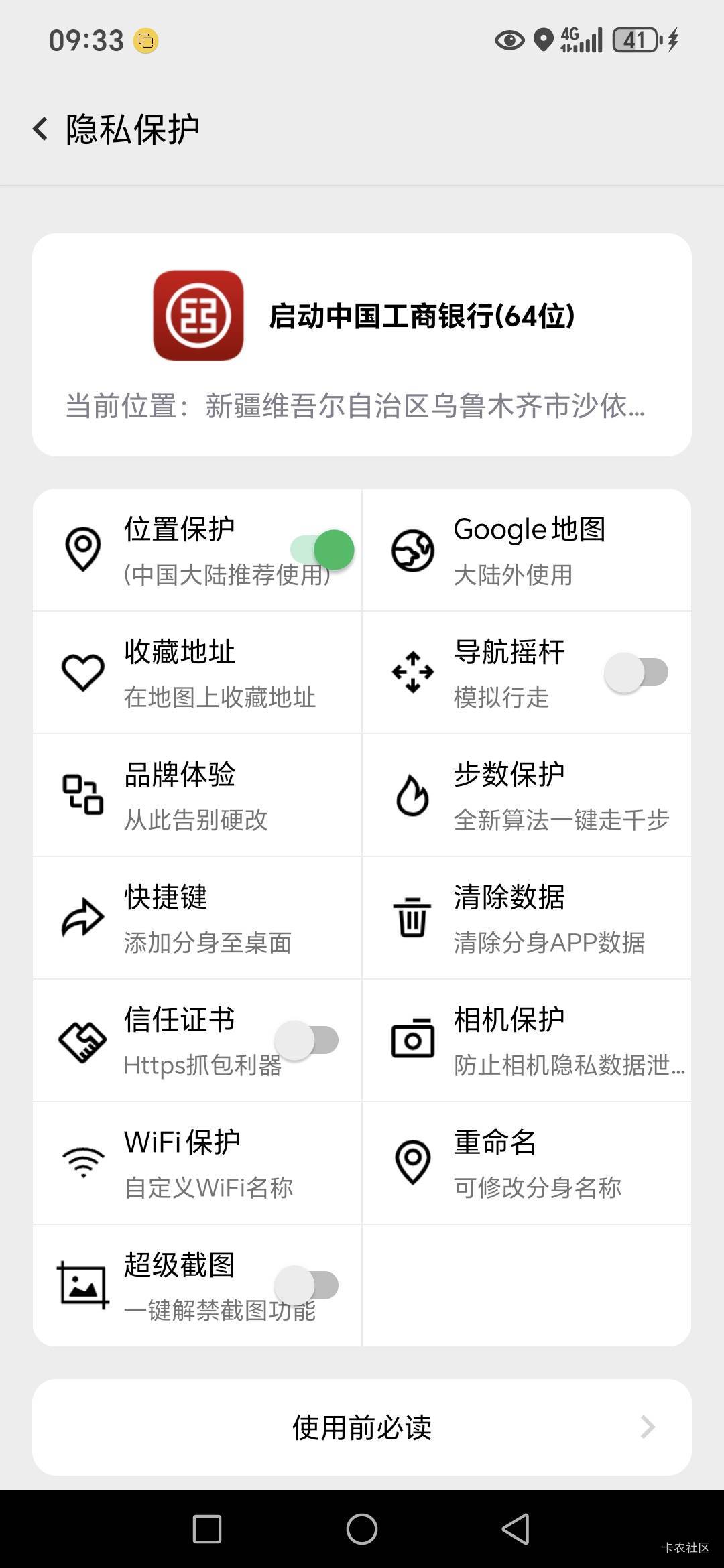Open 使用前必读 instructions

362,1427
